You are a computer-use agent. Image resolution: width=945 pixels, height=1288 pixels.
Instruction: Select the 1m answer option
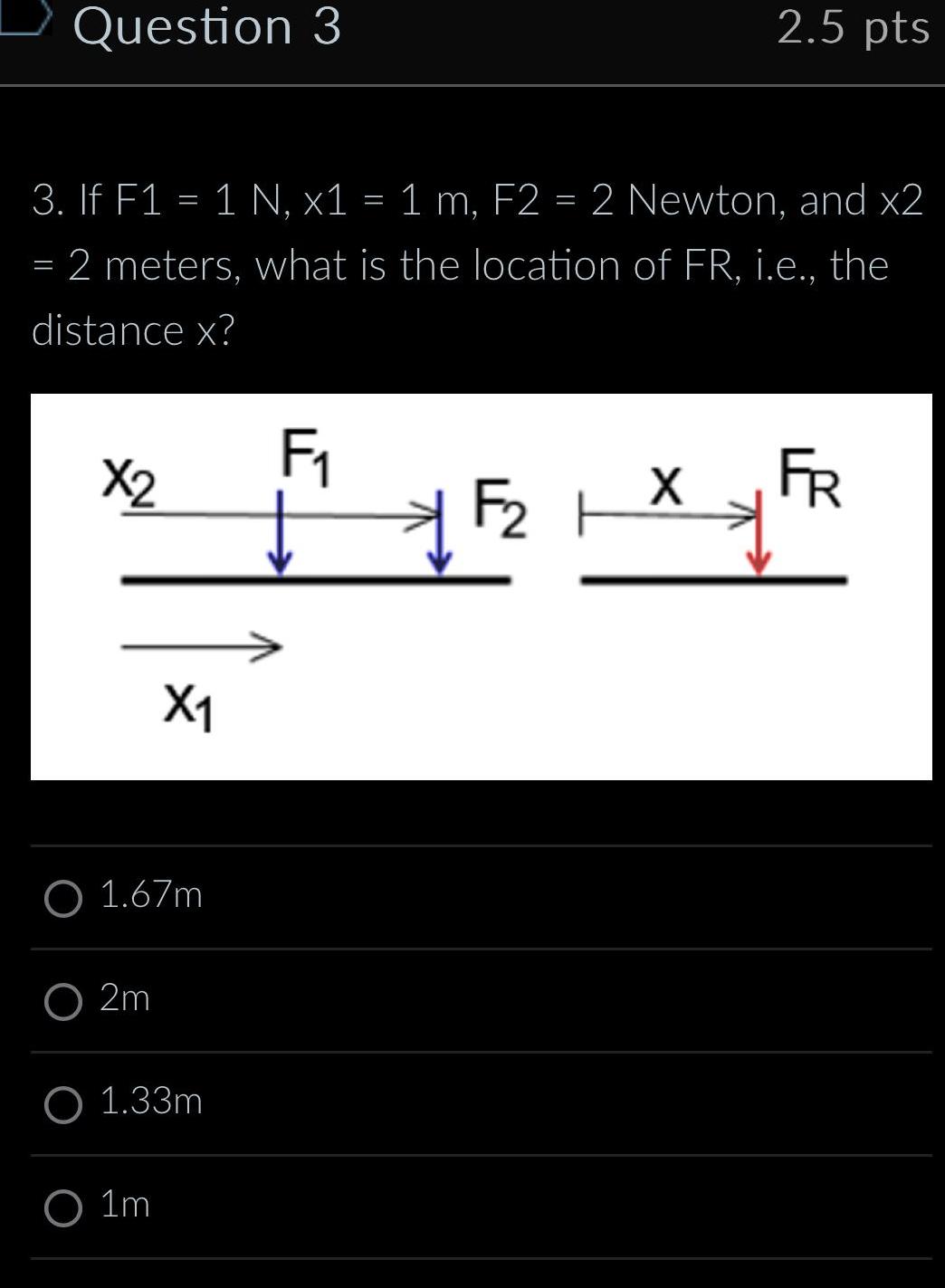63,1207
